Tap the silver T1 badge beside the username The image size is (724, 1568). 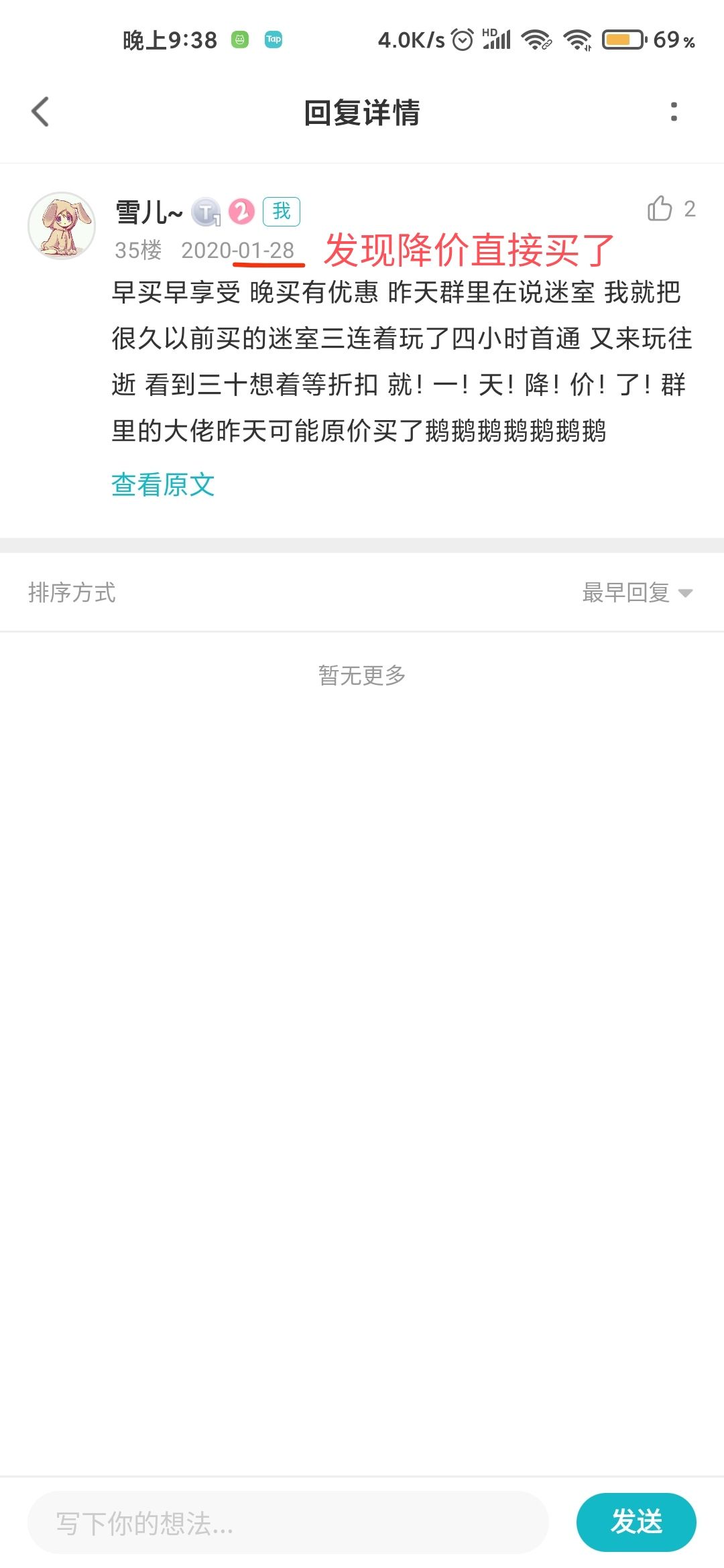tap(208, 211)
